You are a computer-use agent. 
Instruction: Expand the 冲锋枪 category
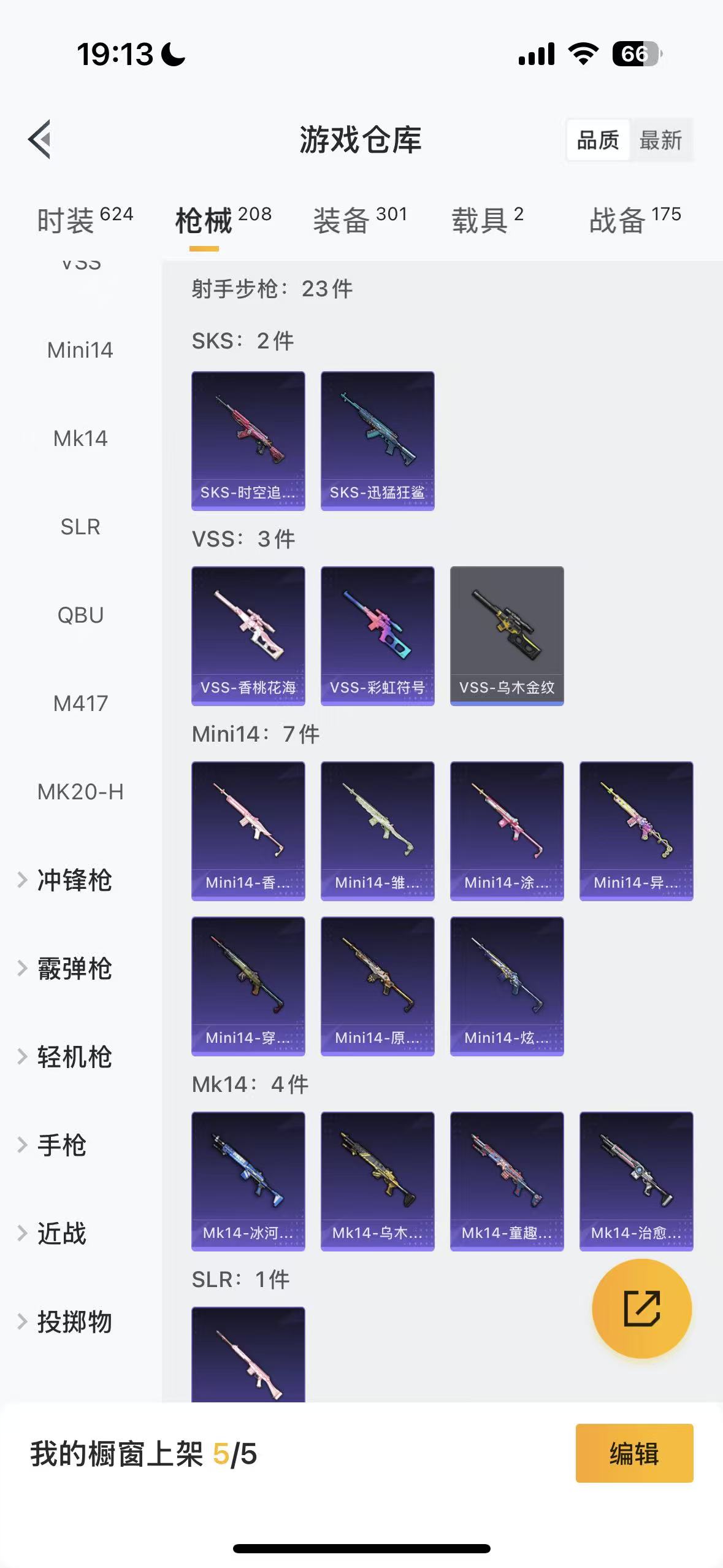click(x=74, y=880)
